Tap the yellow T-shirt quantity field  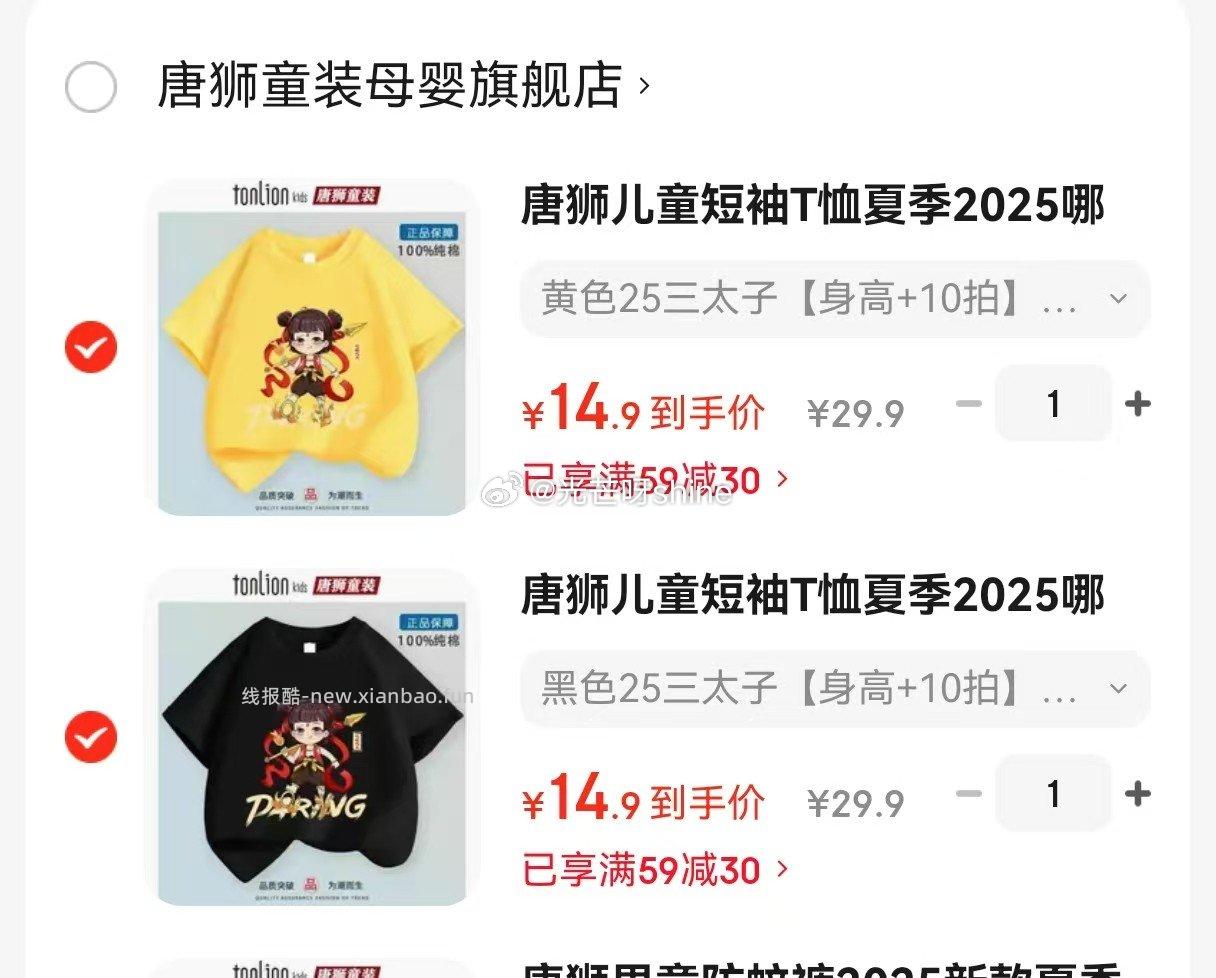coord(1053,404)
